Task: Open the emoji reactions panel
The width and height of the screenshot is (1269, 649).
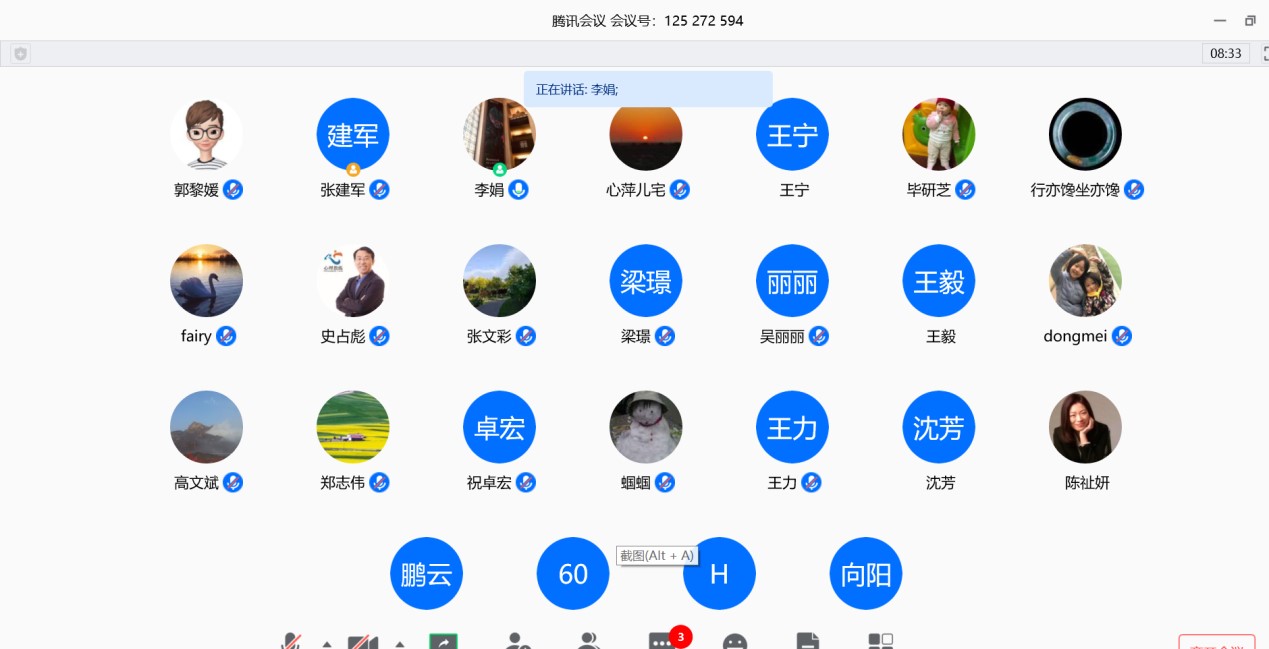Action: pos(735,641)
